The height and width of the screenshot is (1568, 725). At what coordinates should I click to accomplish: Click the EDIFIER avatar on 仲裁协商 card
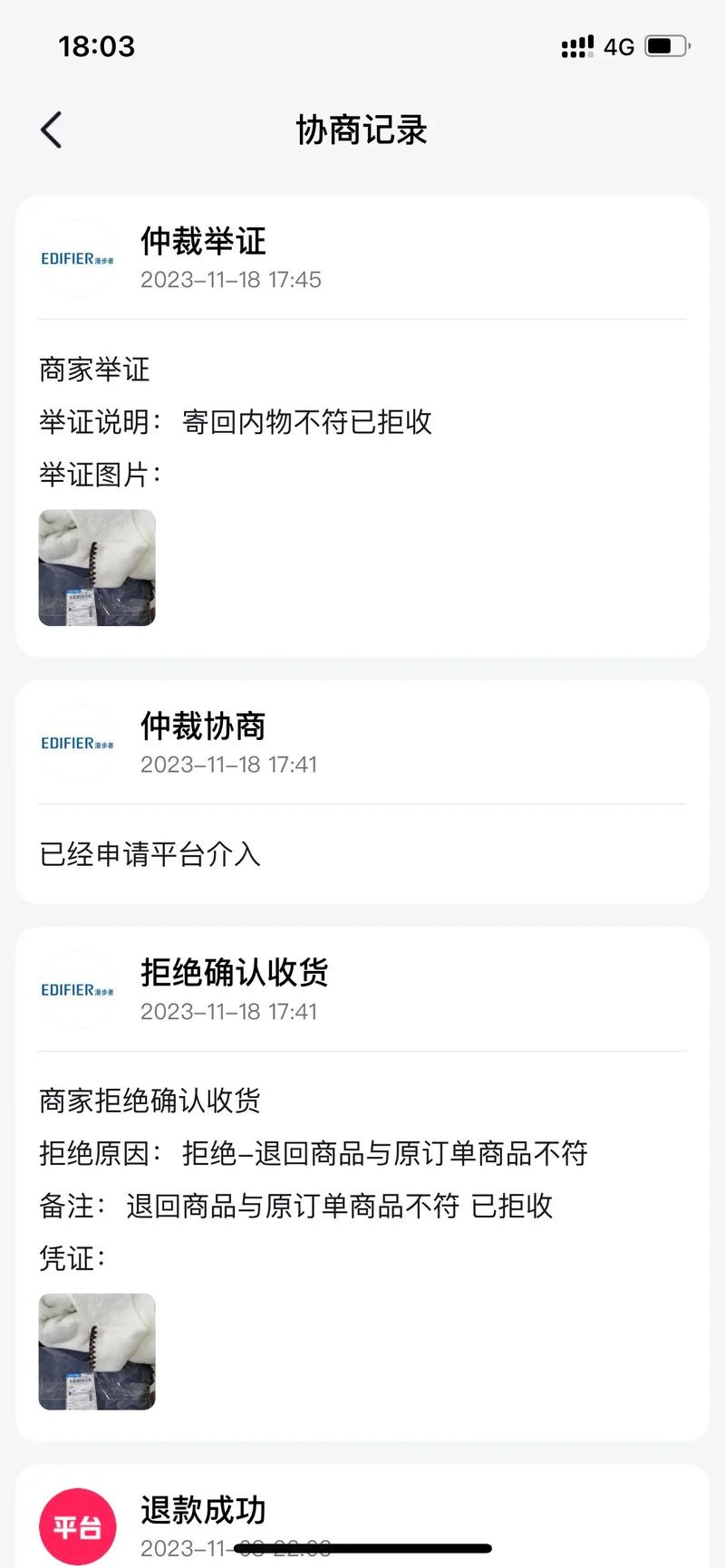pyautogui.click(x=77, y=745)
